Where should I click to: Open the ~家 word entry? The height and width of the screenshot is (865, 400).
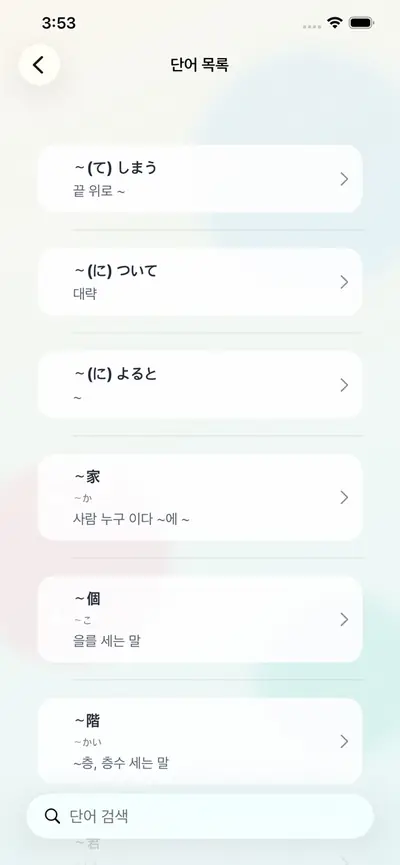pos(200,498)
